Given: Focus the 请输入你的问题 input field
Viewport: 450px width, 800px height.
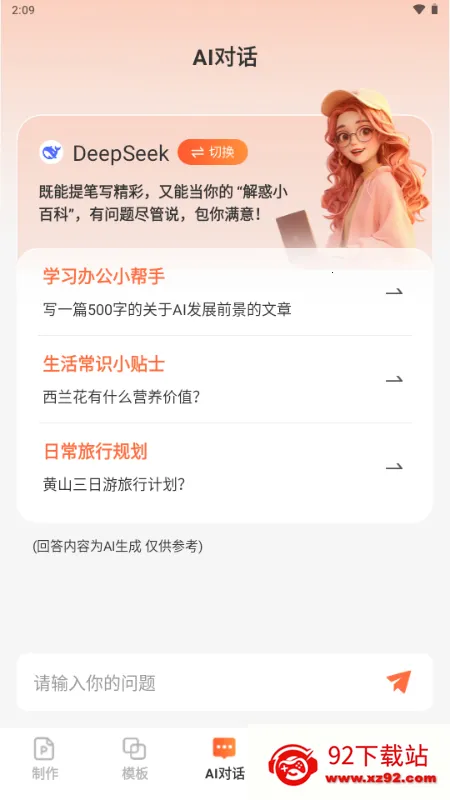Looking at the screenshot, I should pos(204,682).
